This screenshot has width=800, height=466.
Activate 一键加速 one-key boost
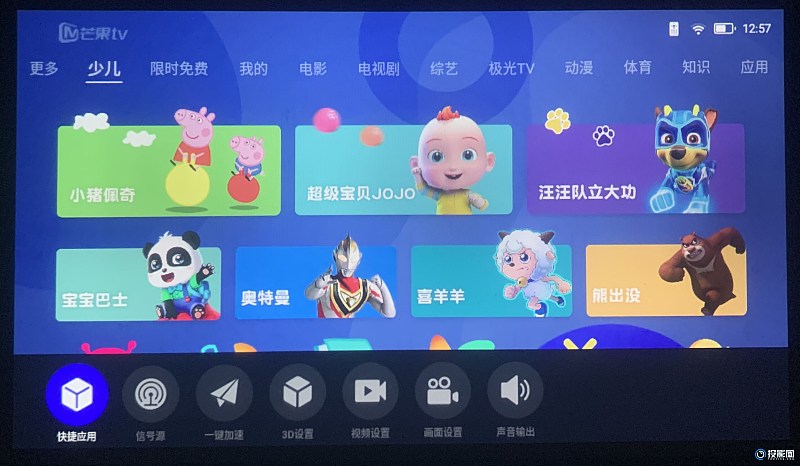(x=224, y=393)
